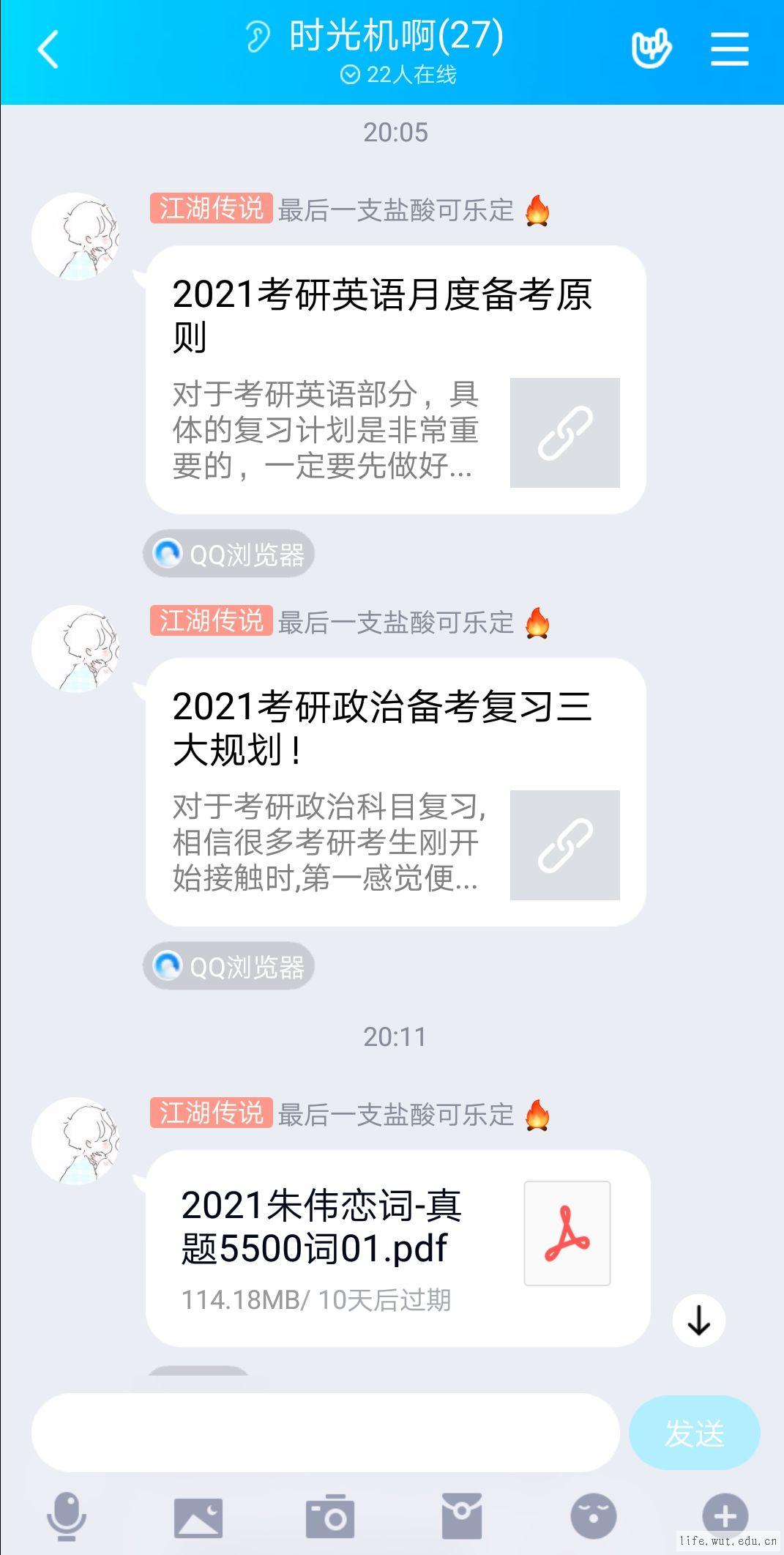
Task: Open the camera to take photo
Action: coord(330,1515)
